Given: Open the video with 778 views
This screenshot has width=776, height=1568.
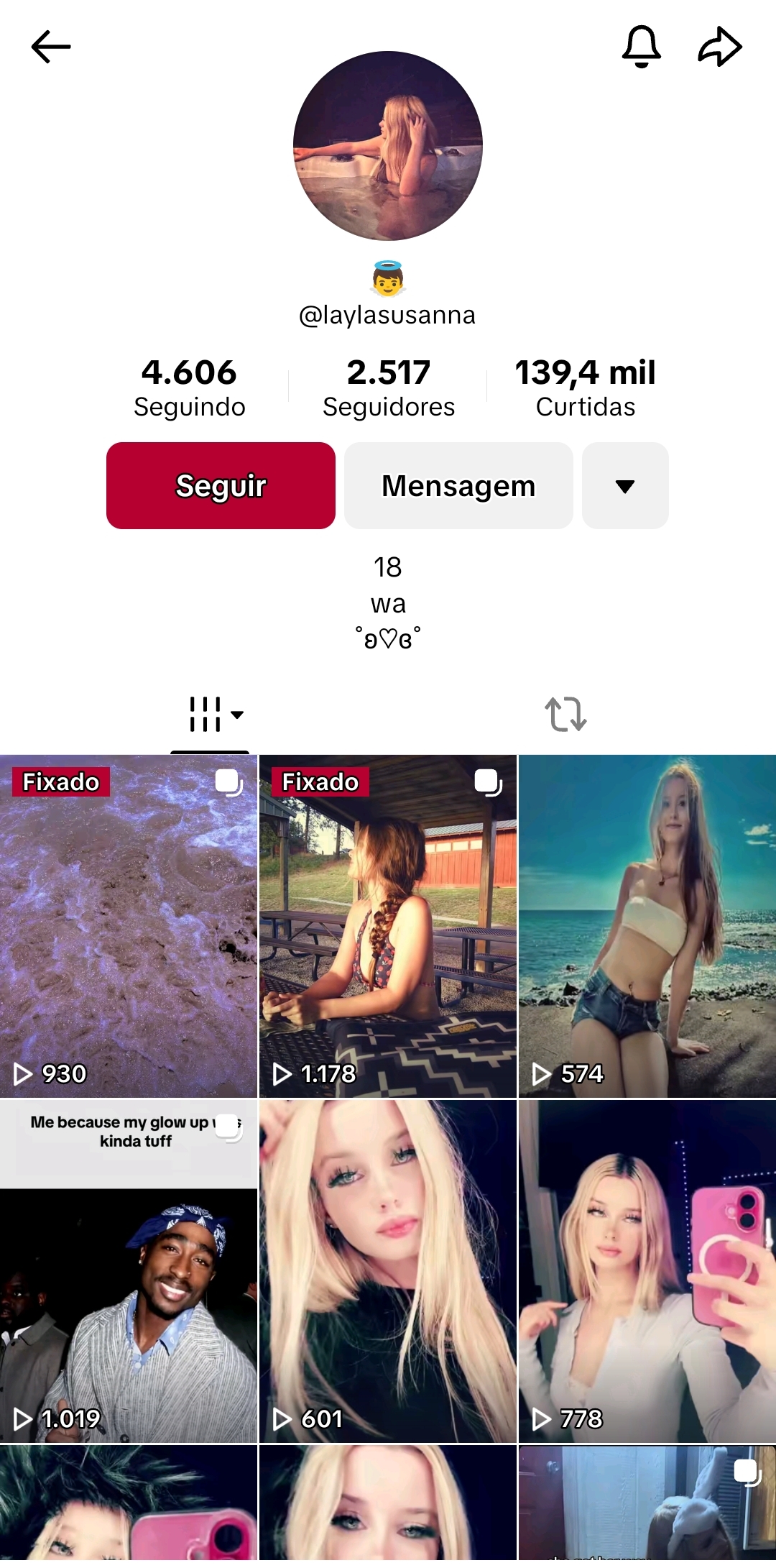Looking at the screenshot, I should point(647,1271).
